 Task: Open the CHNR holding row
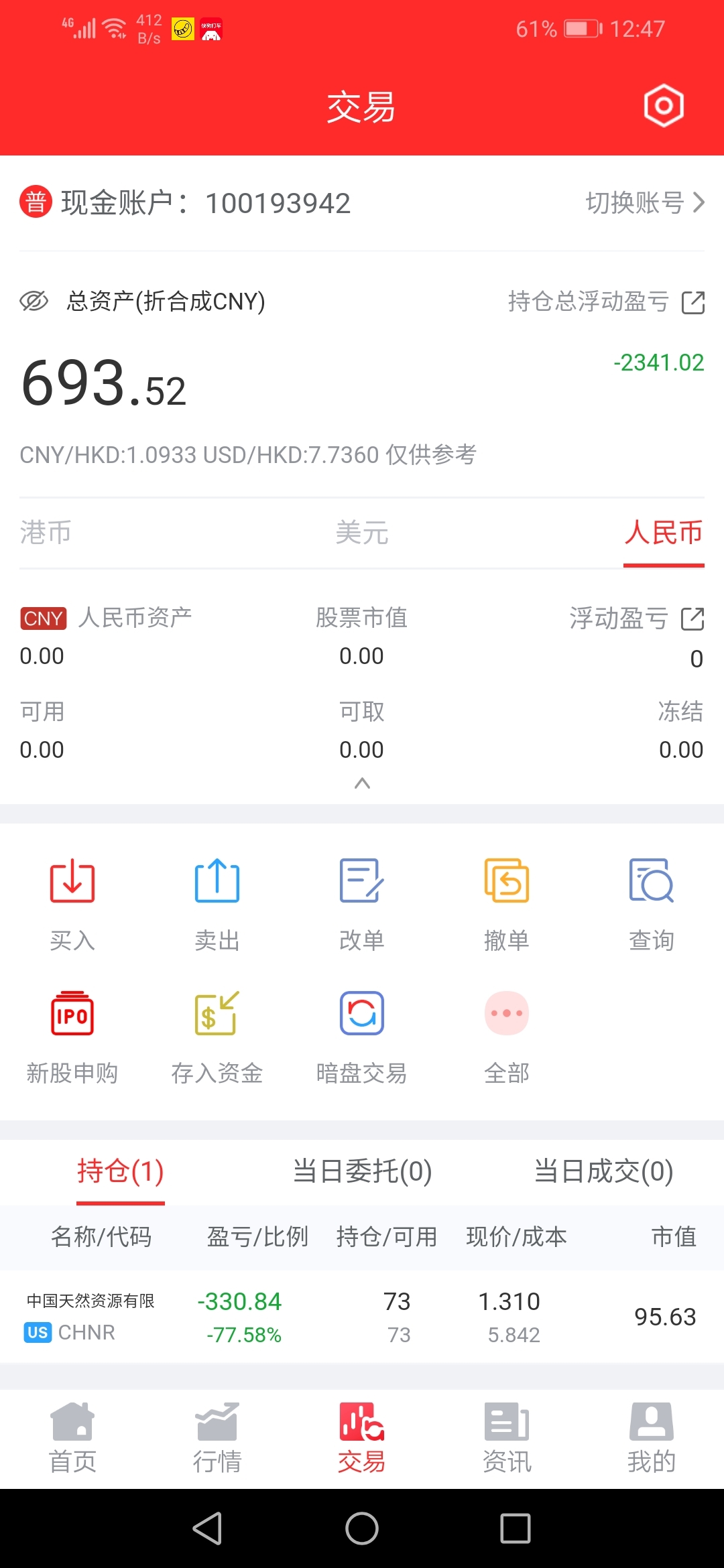tap(362, 1317)
